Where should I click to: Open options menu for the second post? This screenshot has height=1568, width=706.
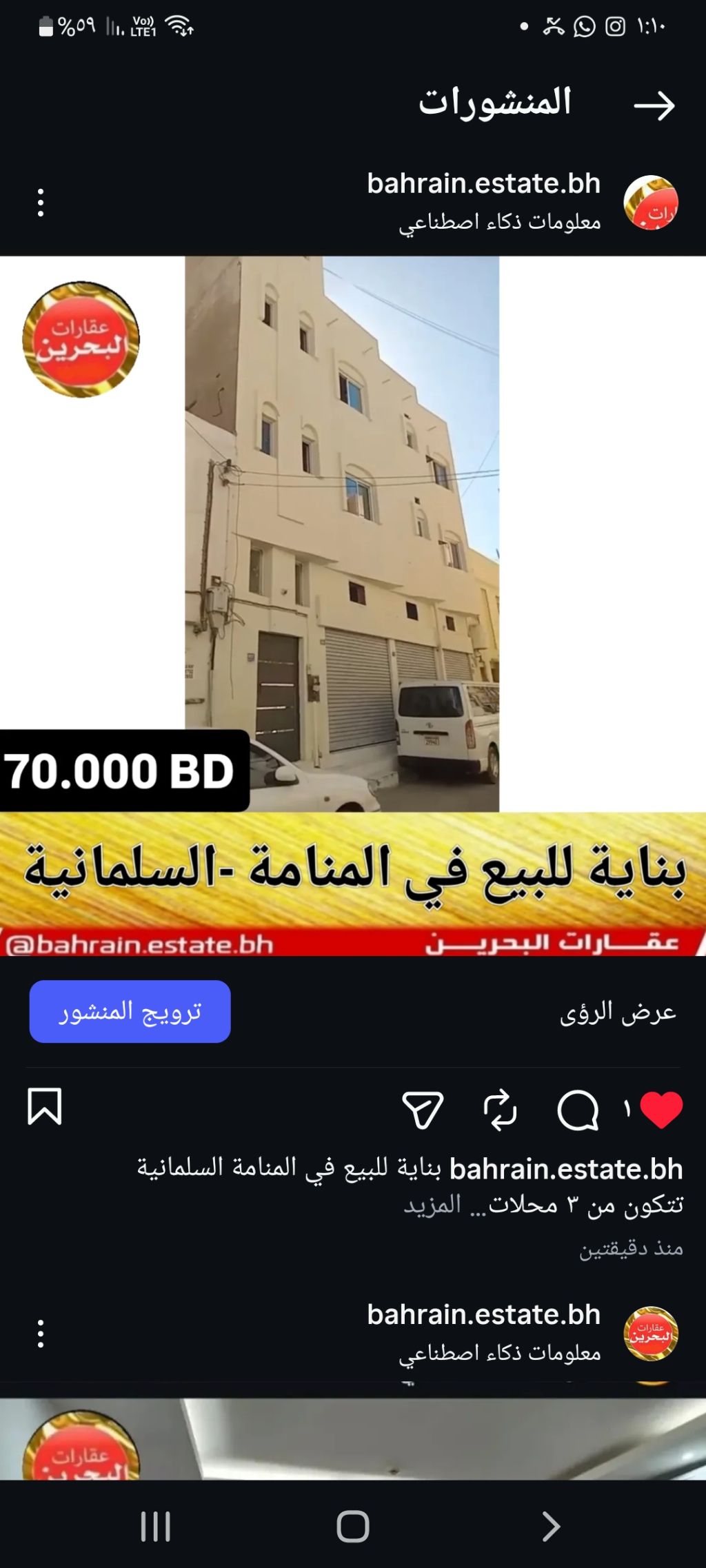(x=41, y=1334)
